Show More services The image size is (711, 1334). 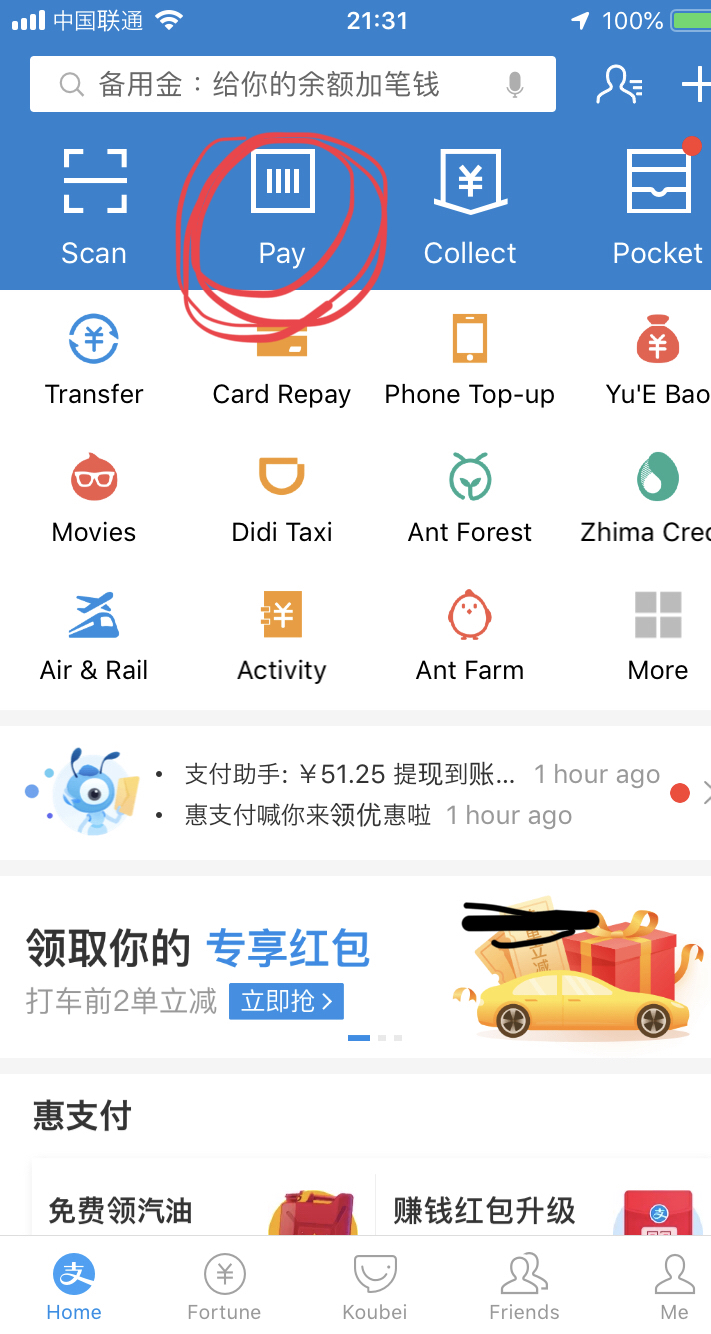click(x=658, y=635)
